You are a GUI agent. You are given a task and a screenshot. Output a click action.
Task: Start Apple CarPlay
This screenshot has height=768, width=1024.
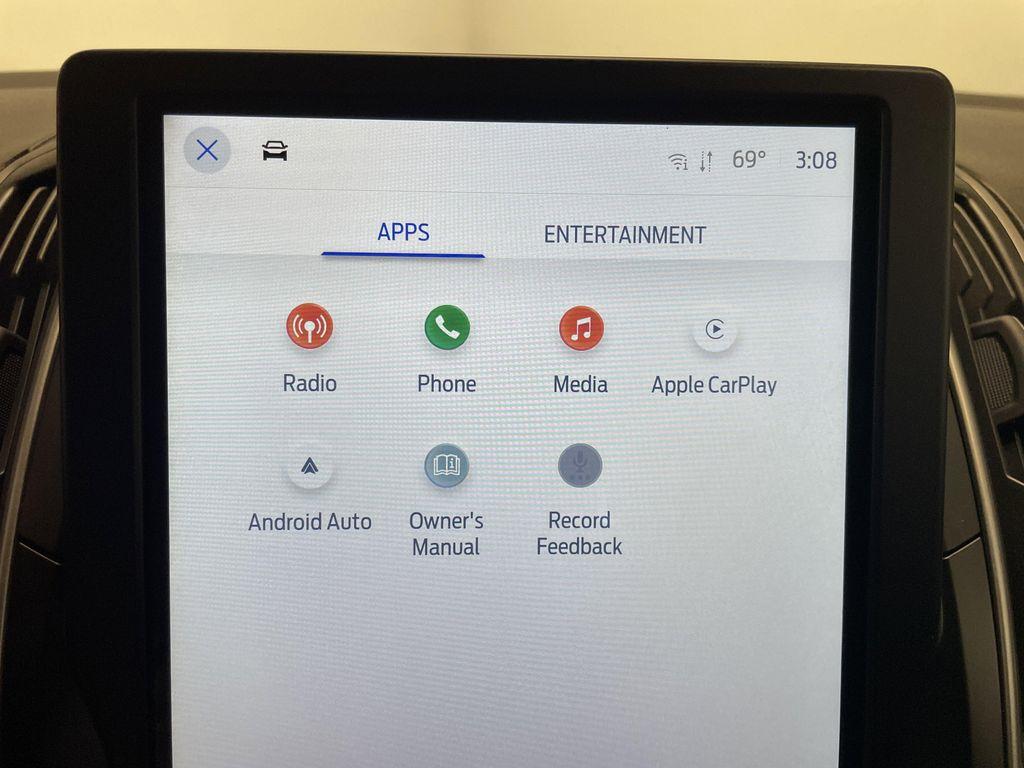[x=714, y=330]
